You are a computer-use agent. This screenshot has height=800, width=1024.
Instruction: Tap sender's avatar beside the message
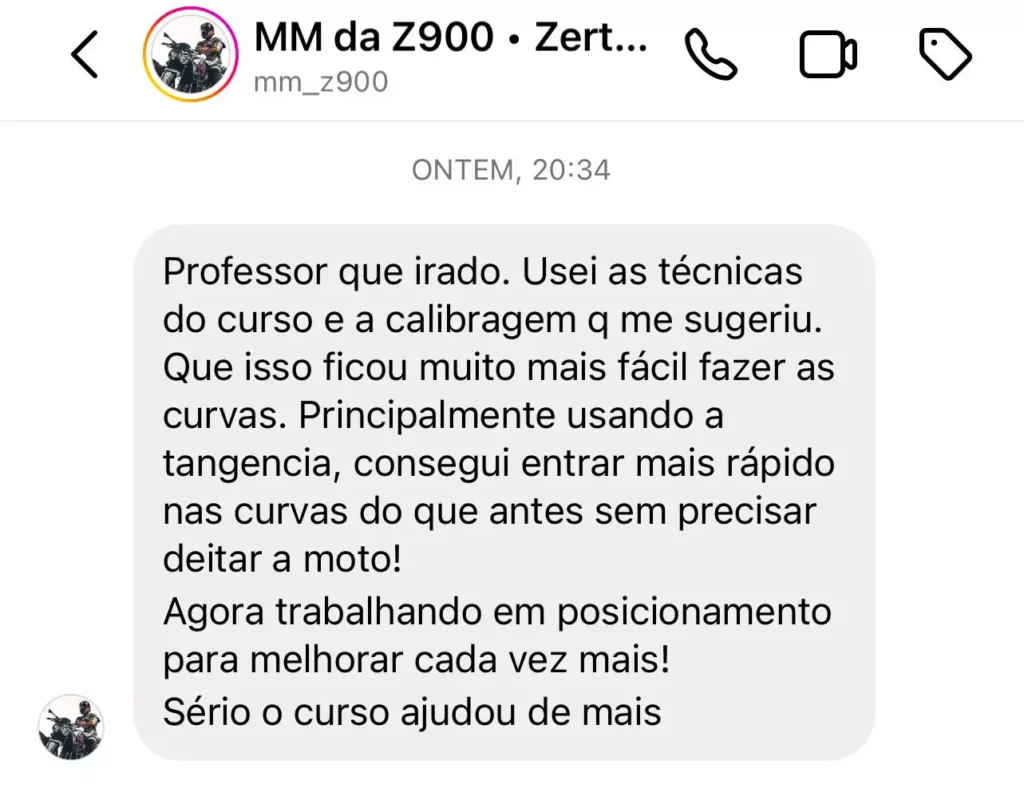pyautogui.click(x=71, y=727)
